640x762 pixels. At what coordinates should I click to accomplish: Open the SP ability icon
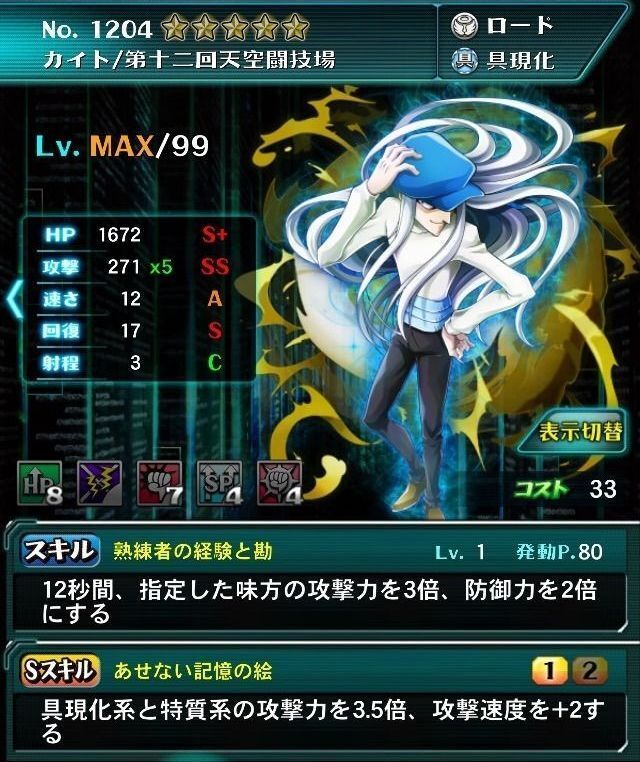[x=218, y=483]
